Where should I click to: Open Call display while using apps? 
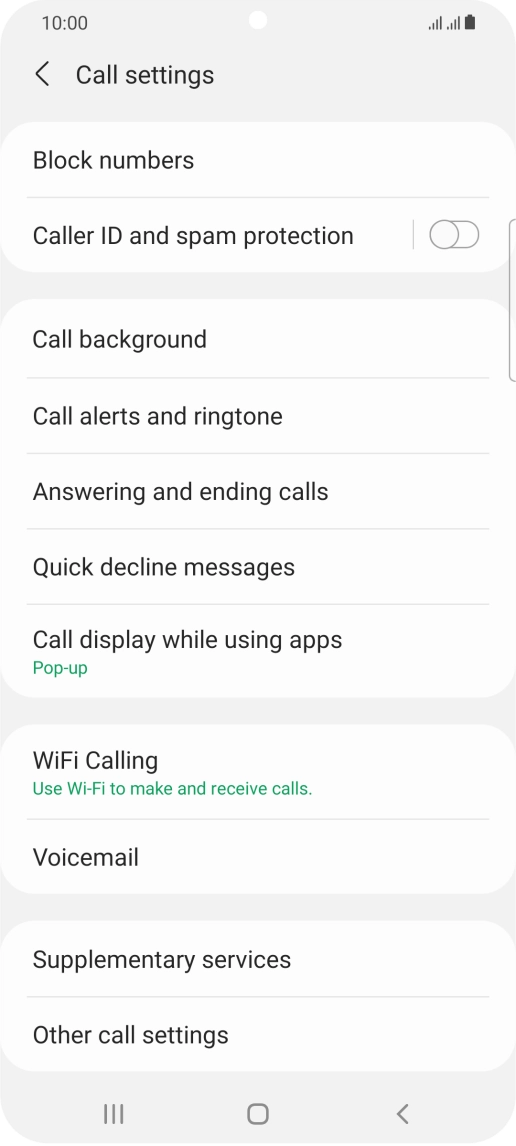tap(258, 650)
